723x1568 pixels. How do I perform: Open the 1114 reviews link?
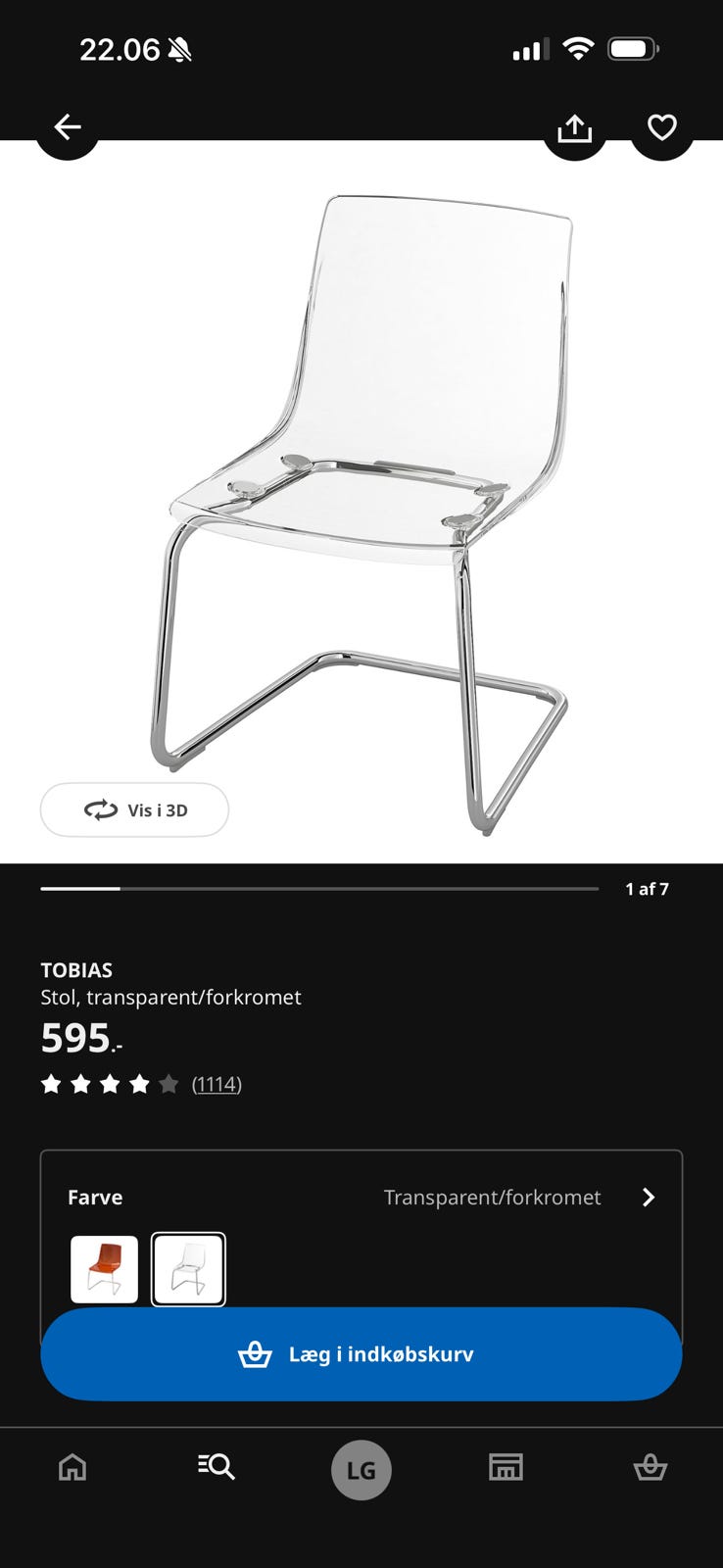coord(217,1084)
